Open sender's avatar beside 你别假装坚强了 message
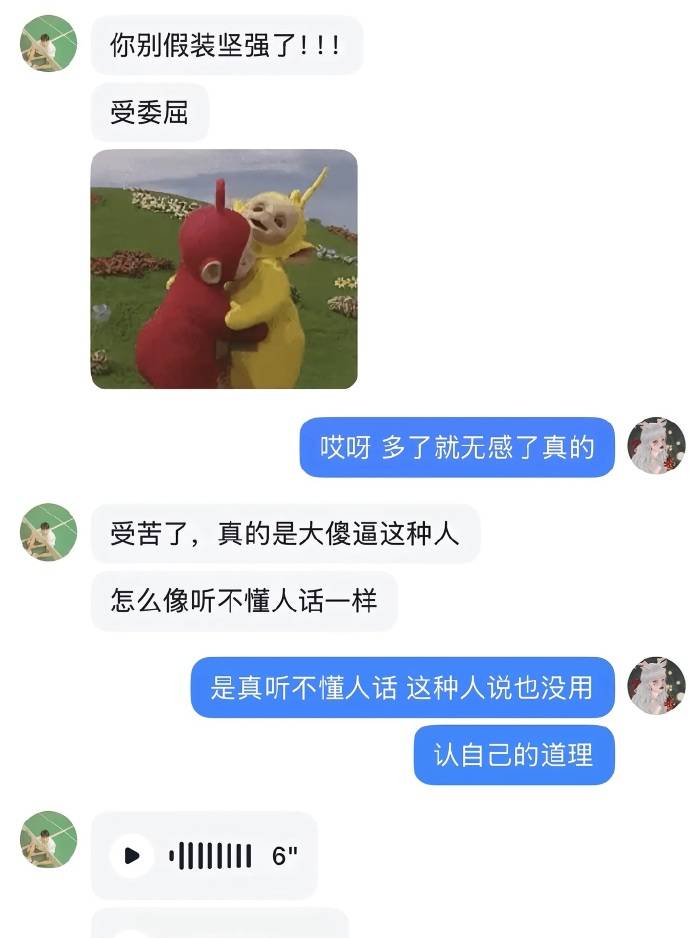The height and width of the screenshot is (938, 690). click(x=48, y=44)
